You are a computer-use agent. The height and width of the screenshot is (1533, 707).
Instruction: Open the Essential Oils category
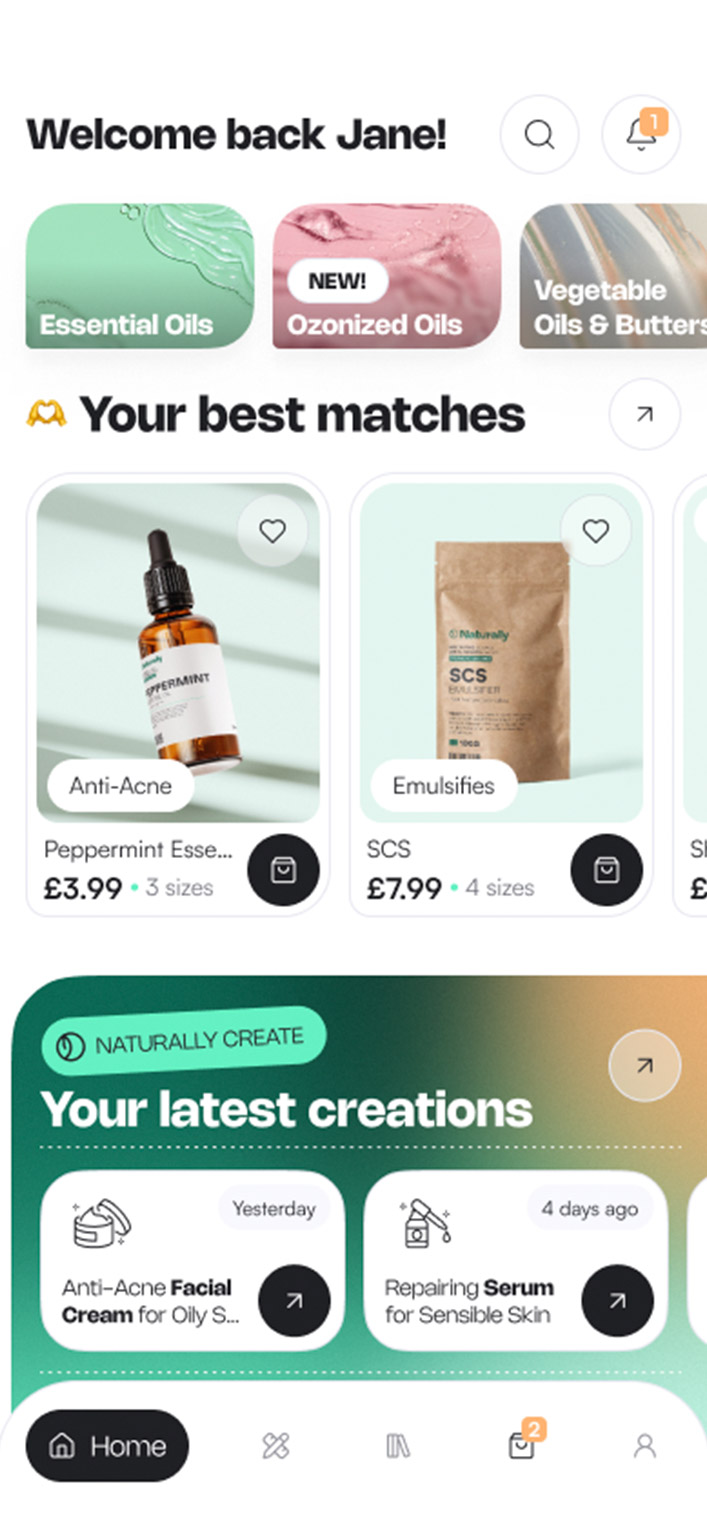pos(139,276)
